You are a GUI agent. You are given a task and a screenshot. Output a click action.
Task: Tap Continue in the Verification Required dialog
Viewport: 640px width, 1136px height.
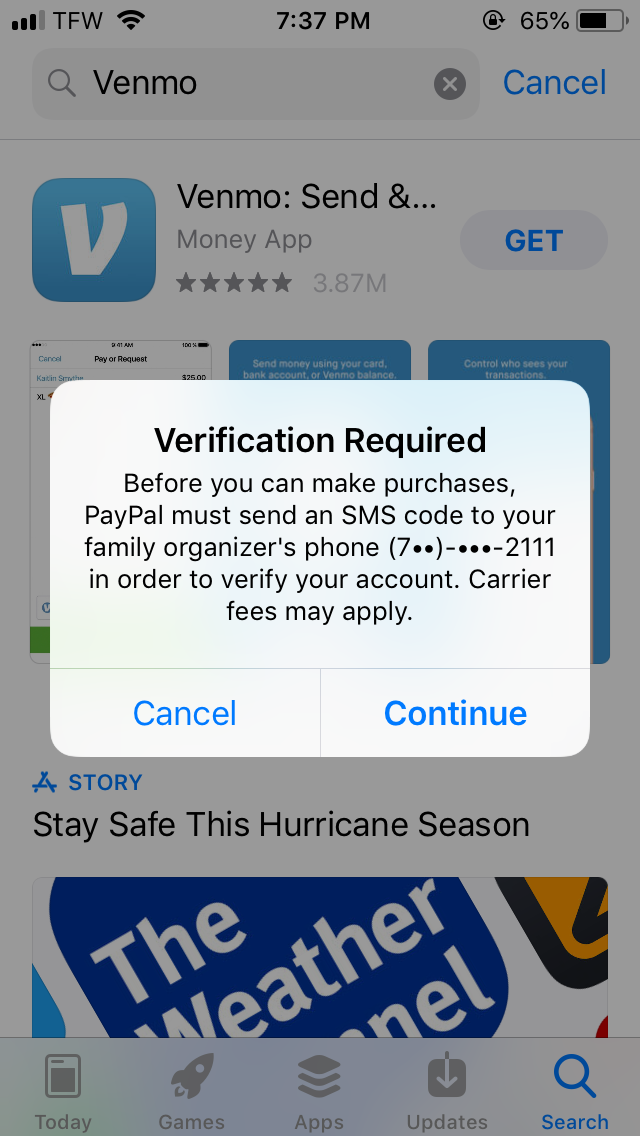pos(455,713)
